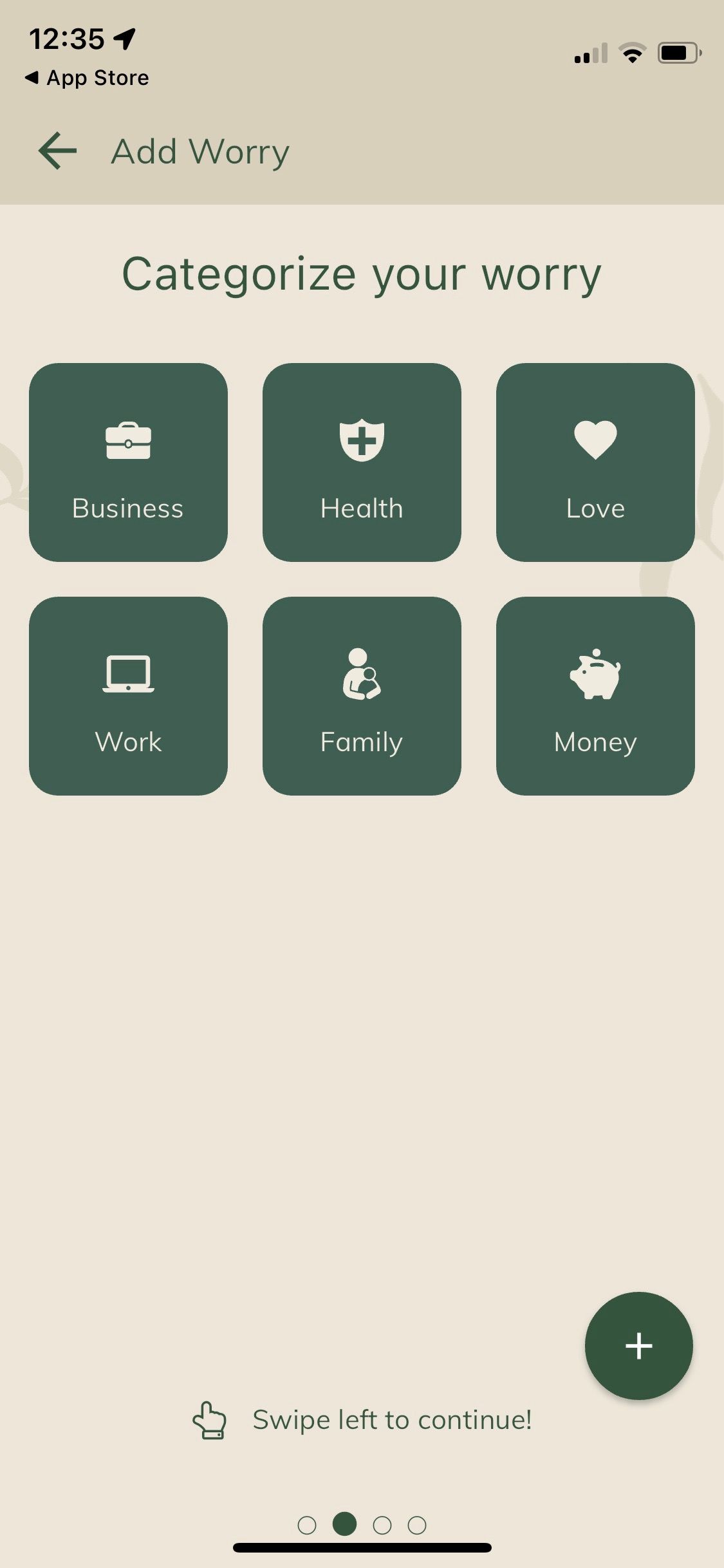The image size is (724, 1568).
Task: Select the laptop Work category icon
Action: coord(128,675)
